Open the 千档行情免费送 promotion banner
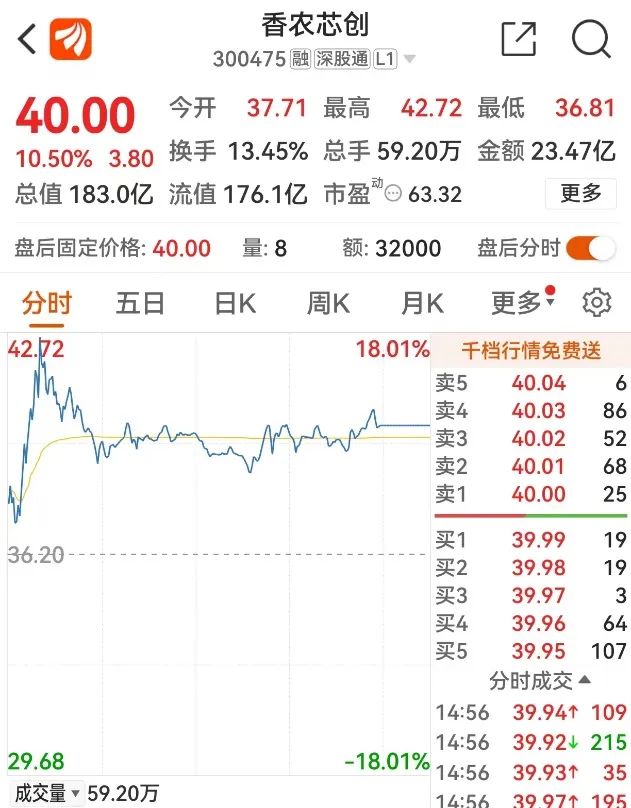The height and width of the screenshot is (808, 631). (x=531, y=351)
